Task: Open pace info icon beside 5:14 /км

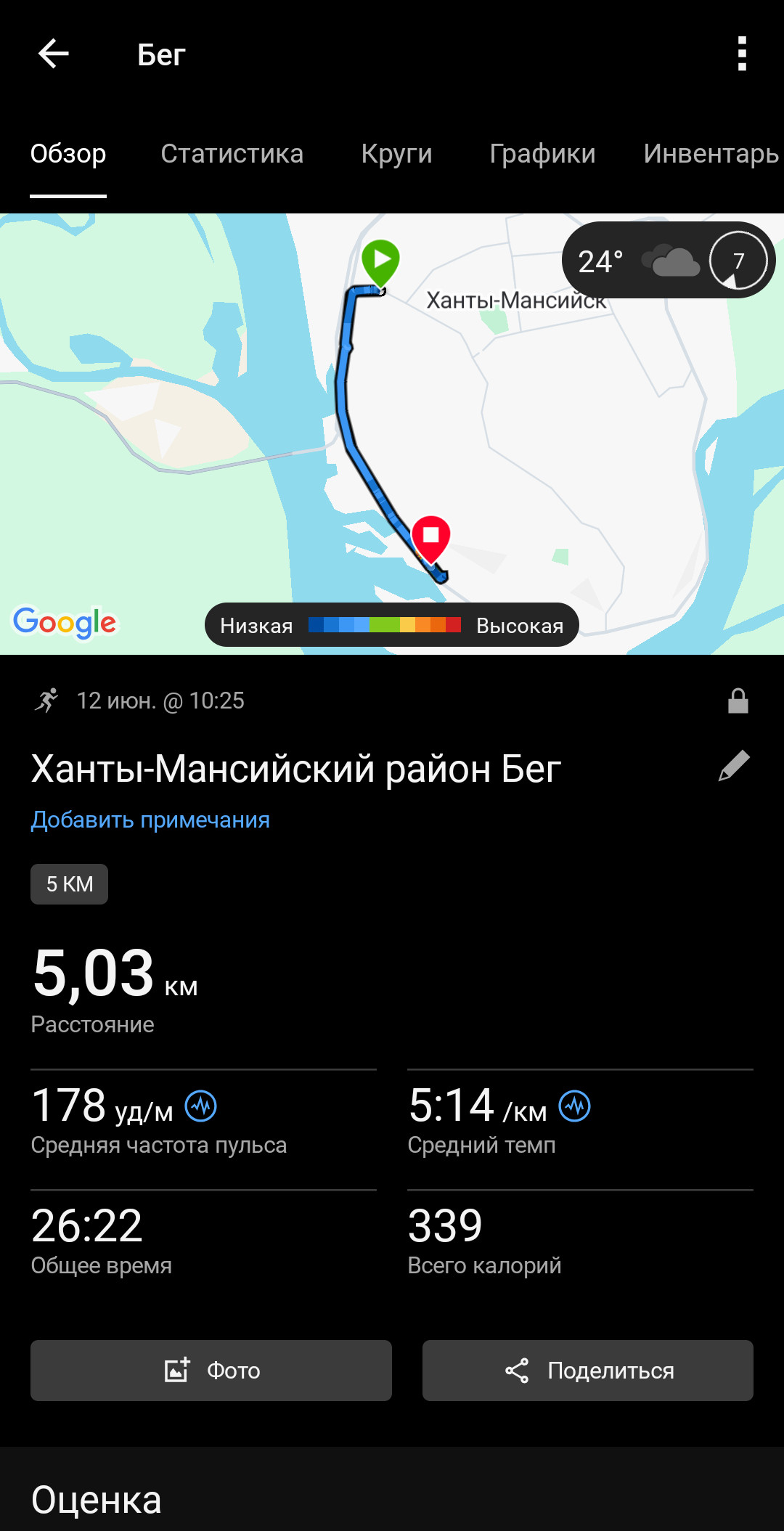Action: point(575,1106)
